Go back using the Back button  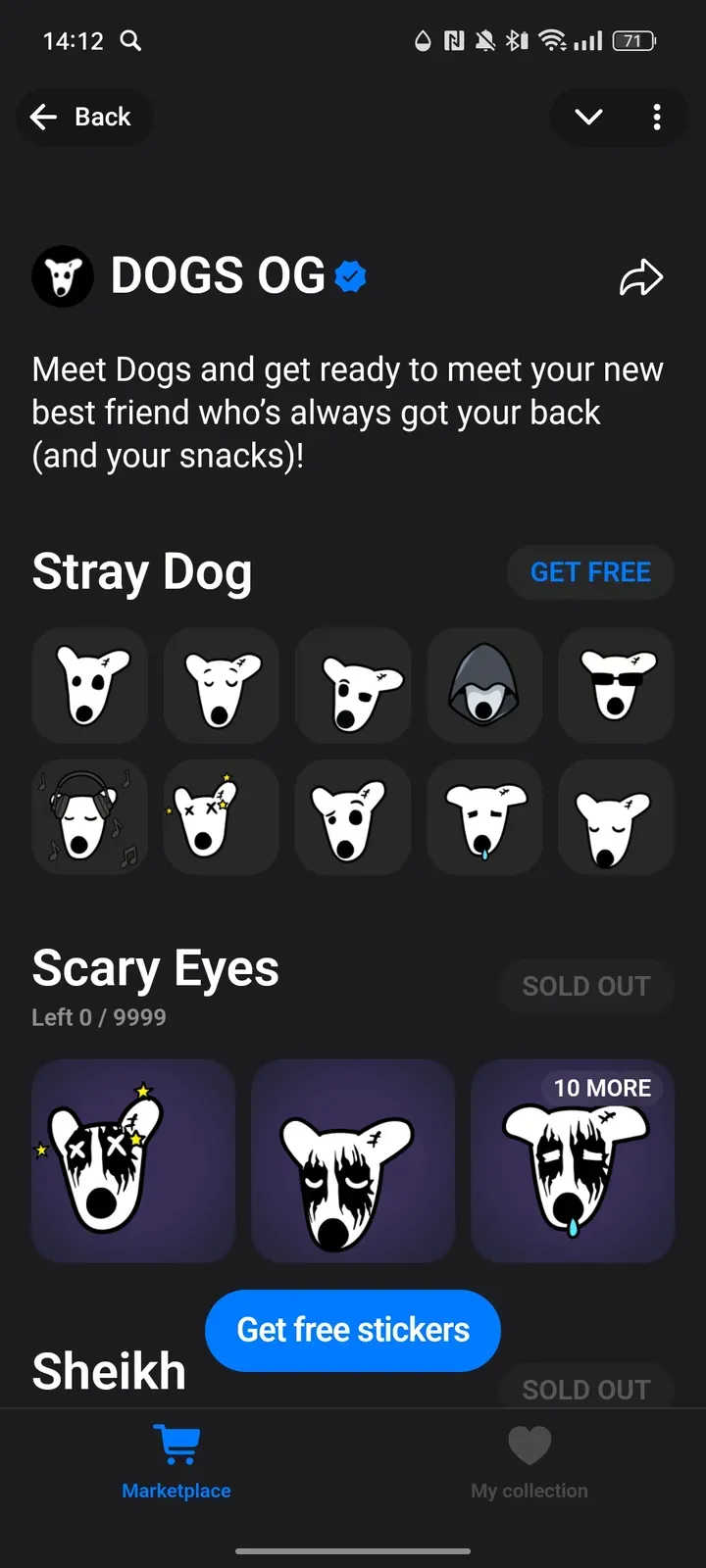82,118
